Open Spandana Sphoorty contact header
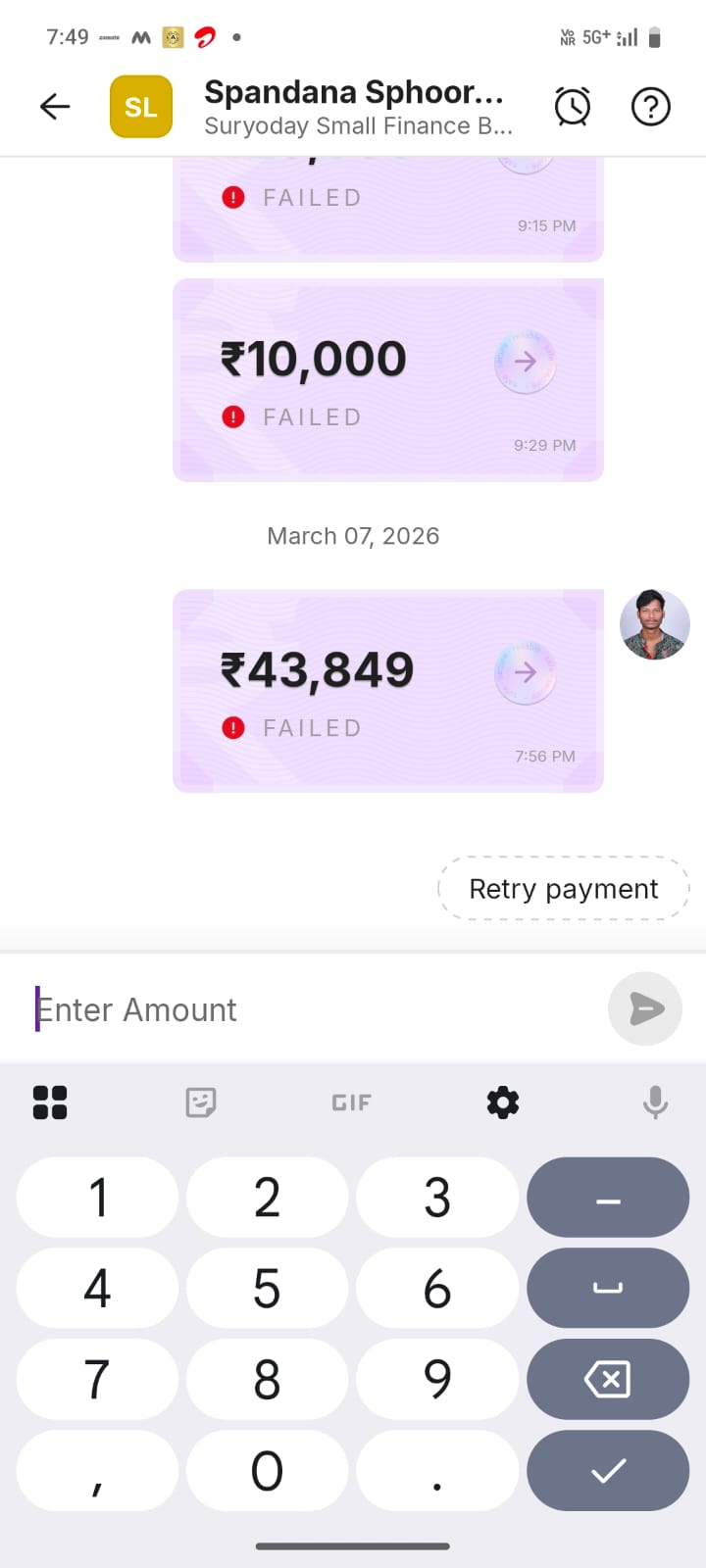This screenshot has height=1568, width=706. (x=353, y=107)
